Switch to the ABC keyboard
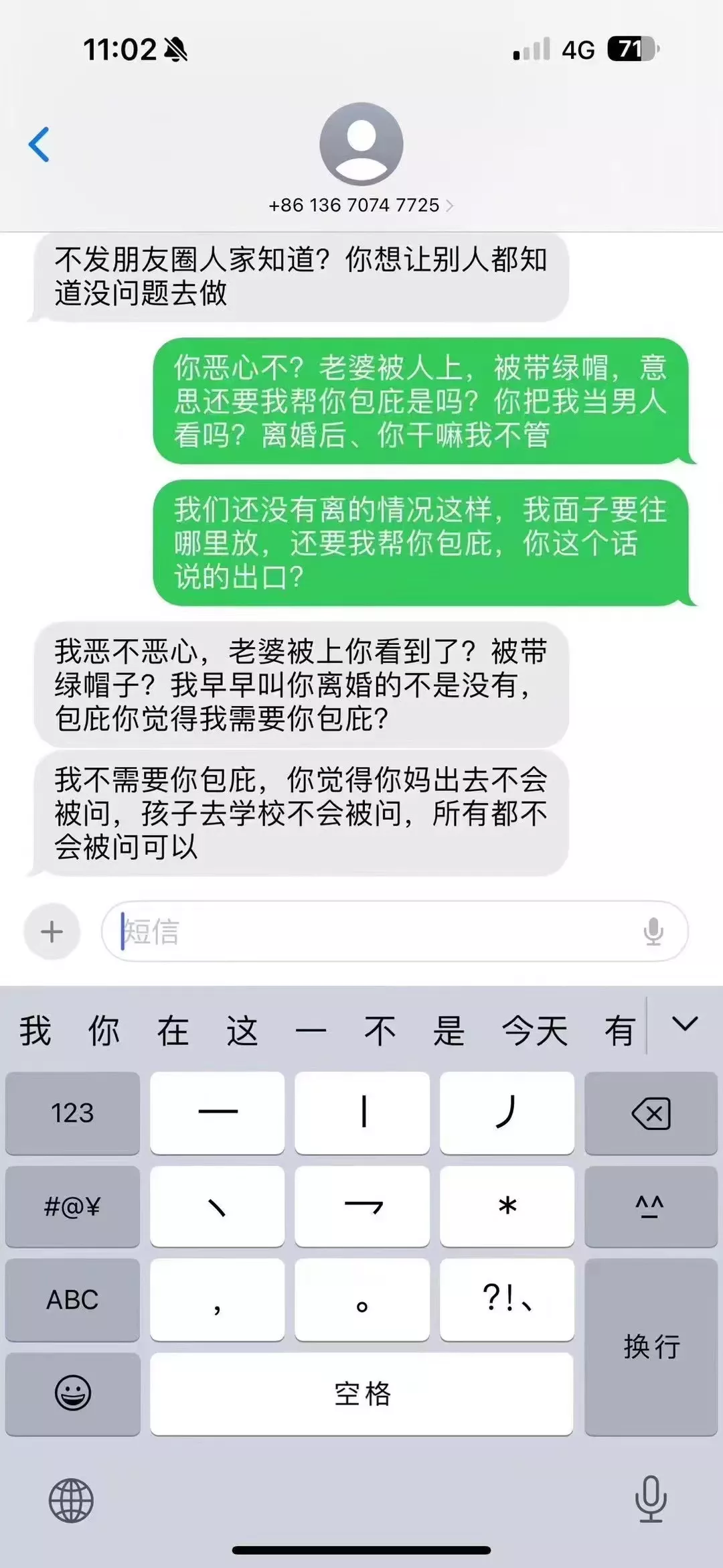Image resolution: width=723 pixels, height=1568 pixels. tap(72, 1299)
